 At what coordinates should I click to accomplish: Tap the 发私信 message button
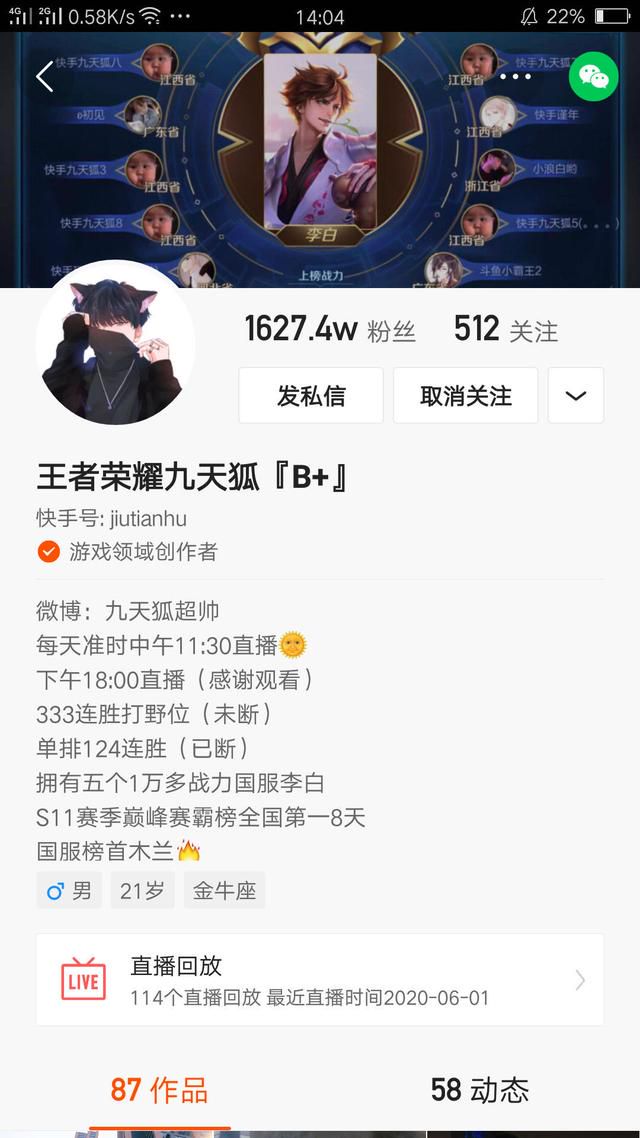pyautogui.click(x=311, y=395)
